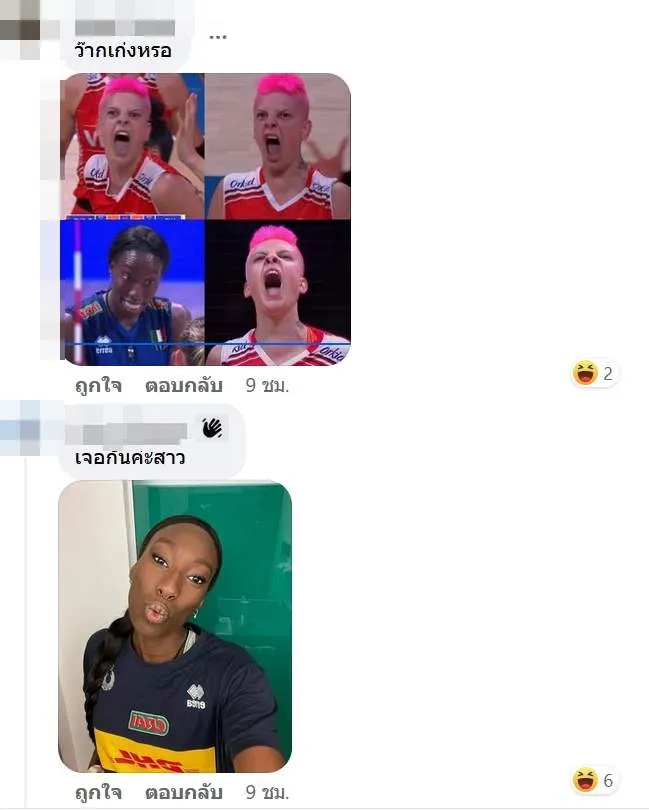Like the comment "เจอกันคะสาว"
Viewport: 649px width, 810px height.
[x=97, y=792]
